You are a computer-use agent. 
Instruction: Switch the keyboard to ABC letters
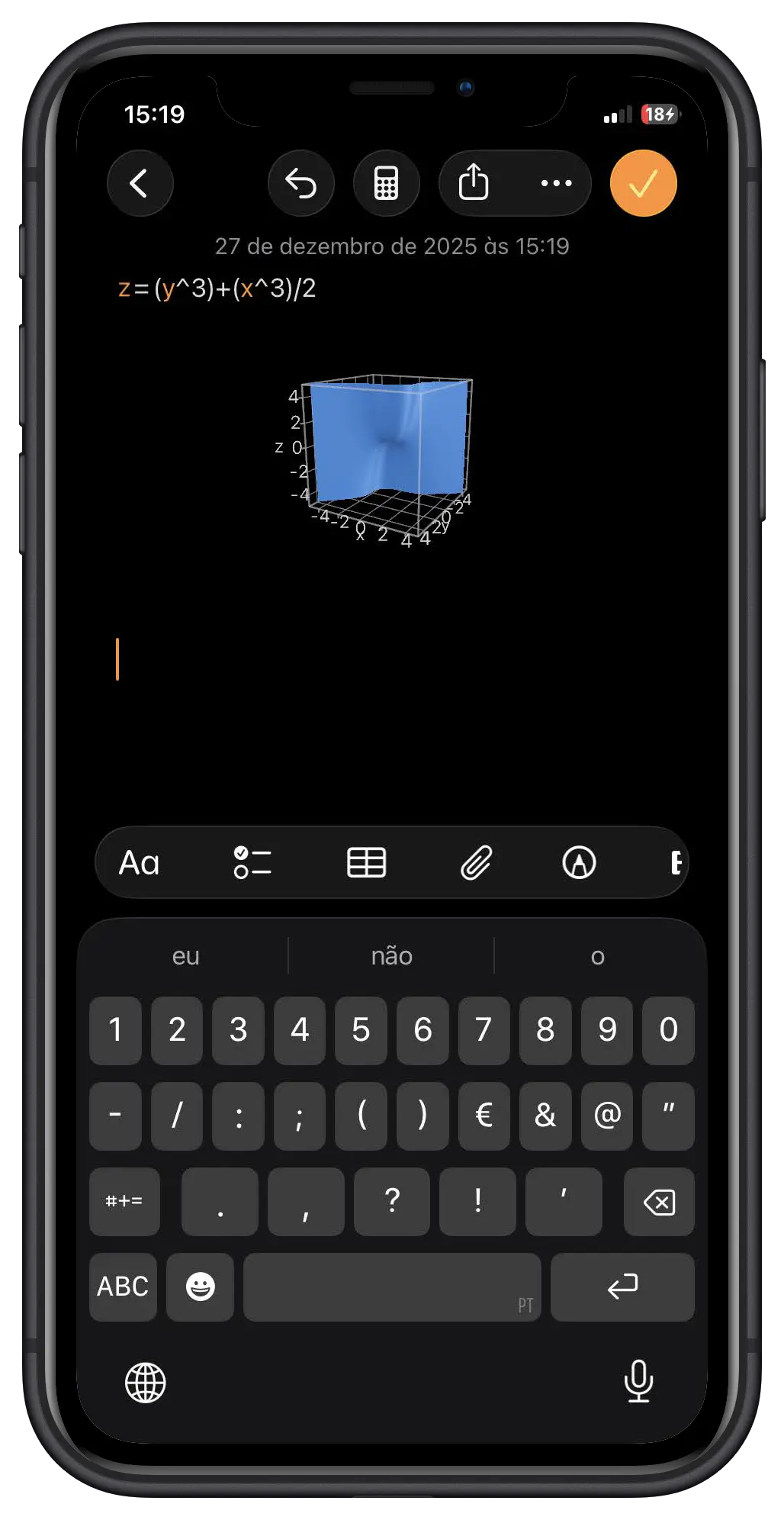123,1287
